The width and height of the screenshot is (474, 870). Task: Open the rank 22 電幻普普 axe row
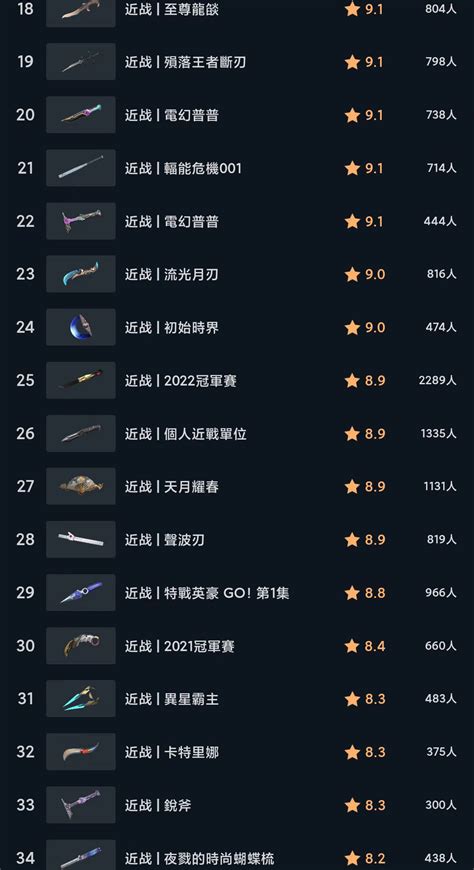237,221
